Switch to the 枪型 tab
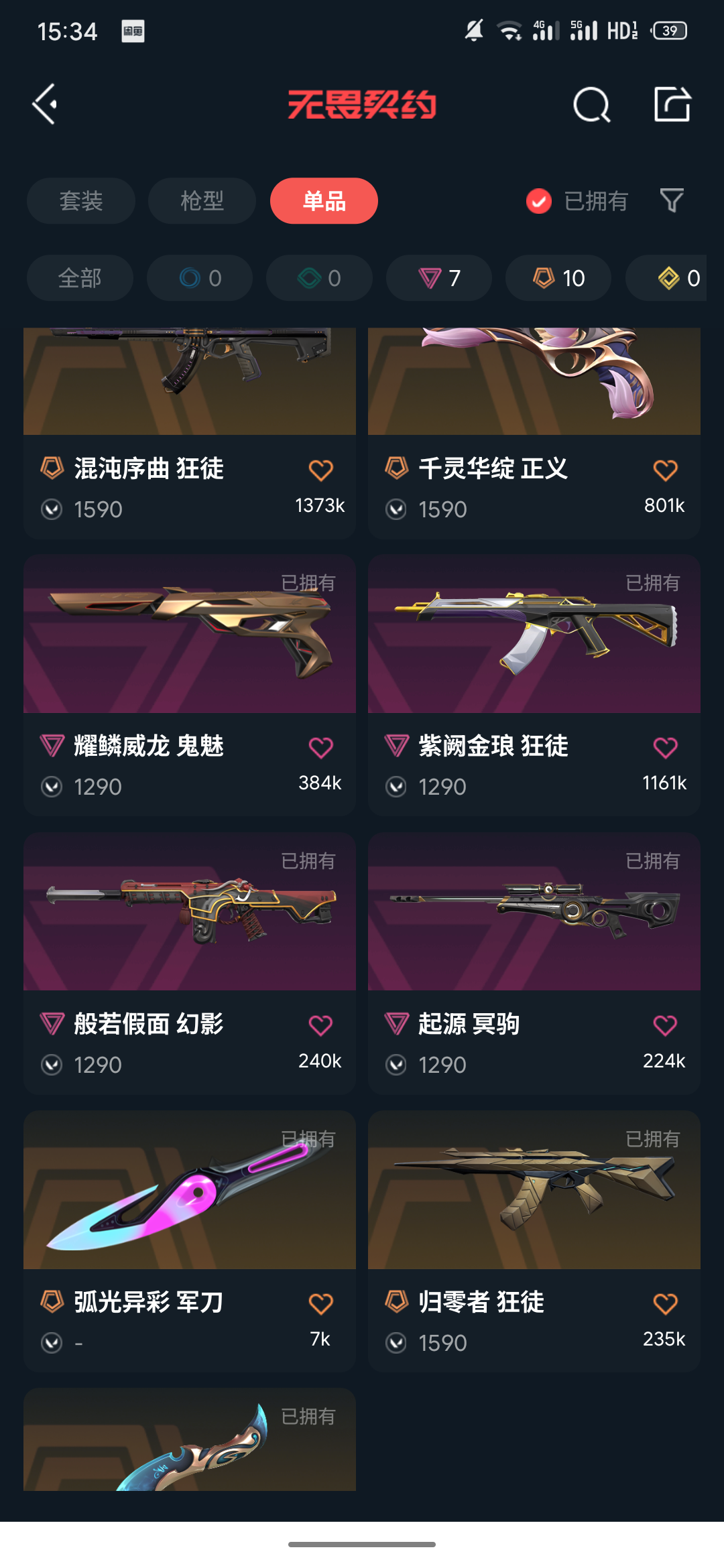724x1568 pixels. point(202,201)
